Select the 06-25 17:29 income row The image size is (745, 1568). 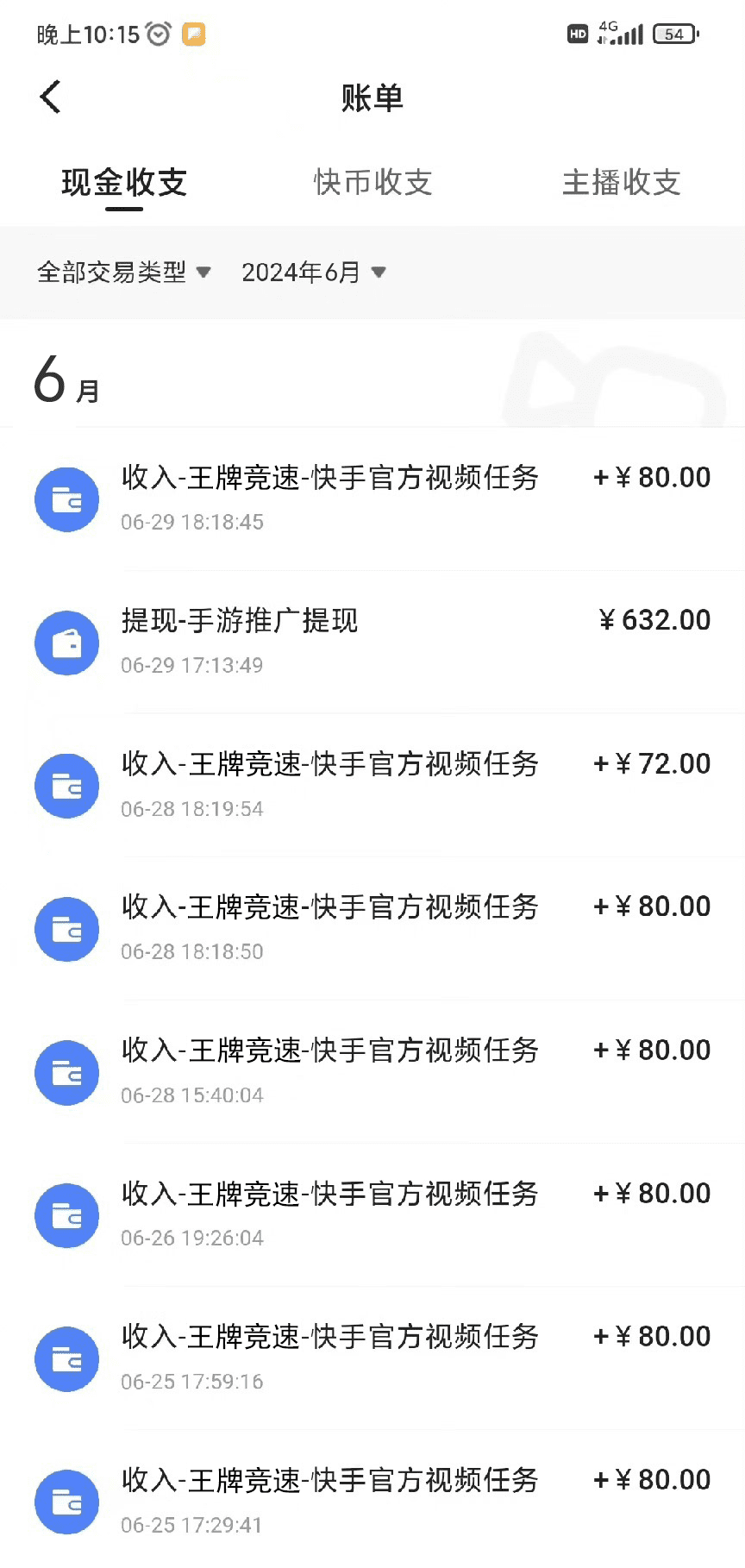[x=330, y=1481]
